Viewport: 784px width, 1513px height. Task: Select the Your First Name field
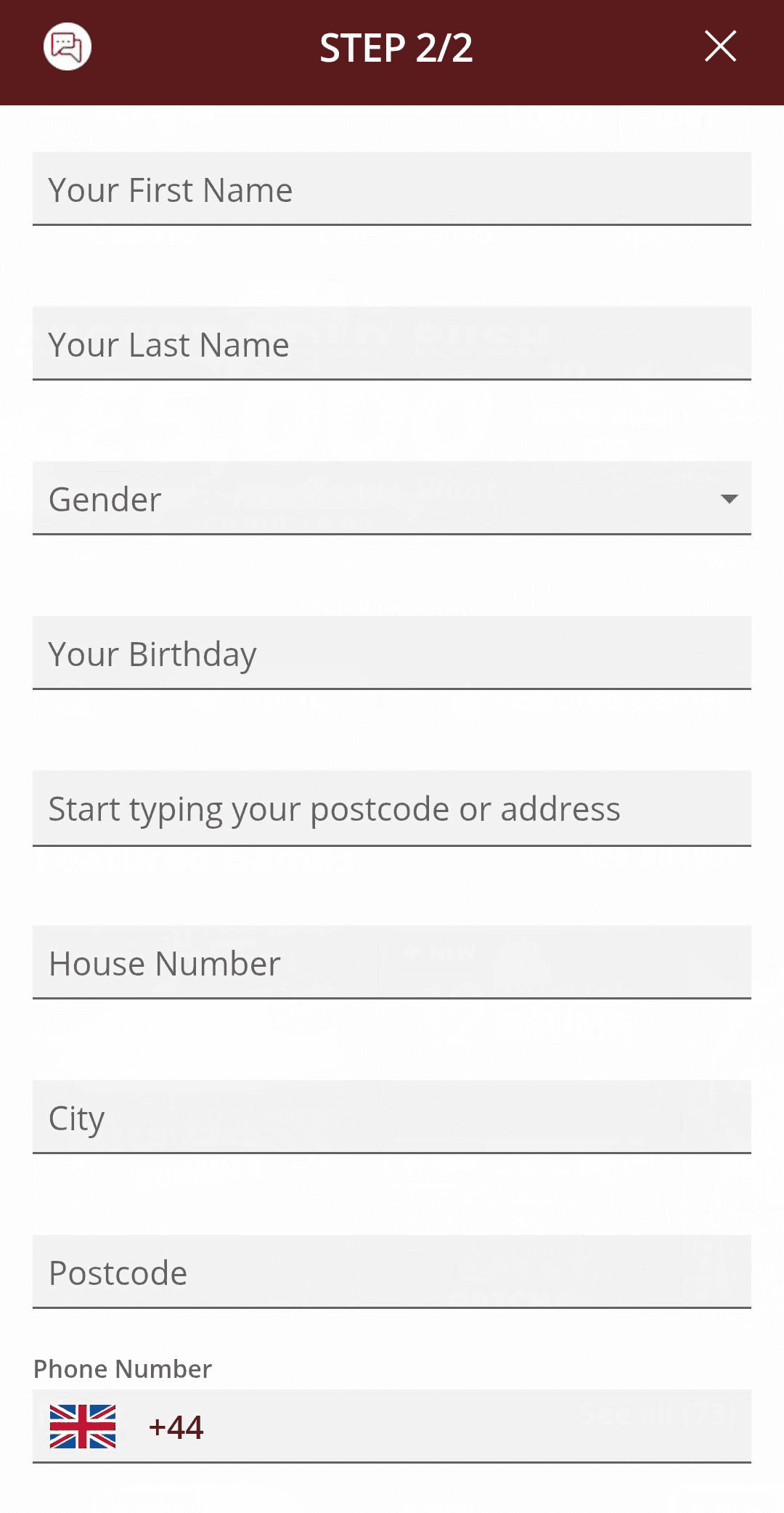click(392, 189)
